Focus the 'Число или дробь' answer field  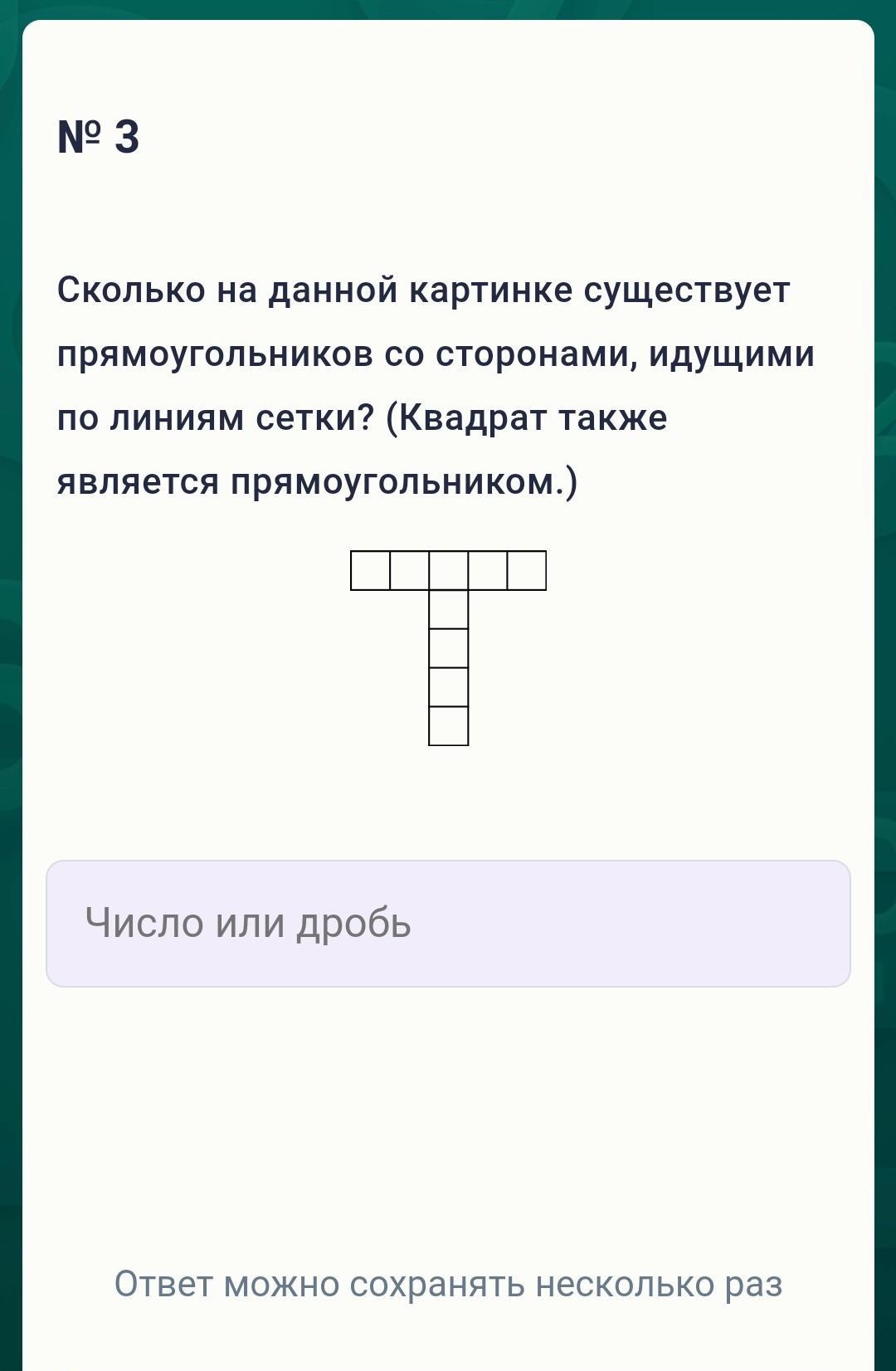[x=448, y=923]
